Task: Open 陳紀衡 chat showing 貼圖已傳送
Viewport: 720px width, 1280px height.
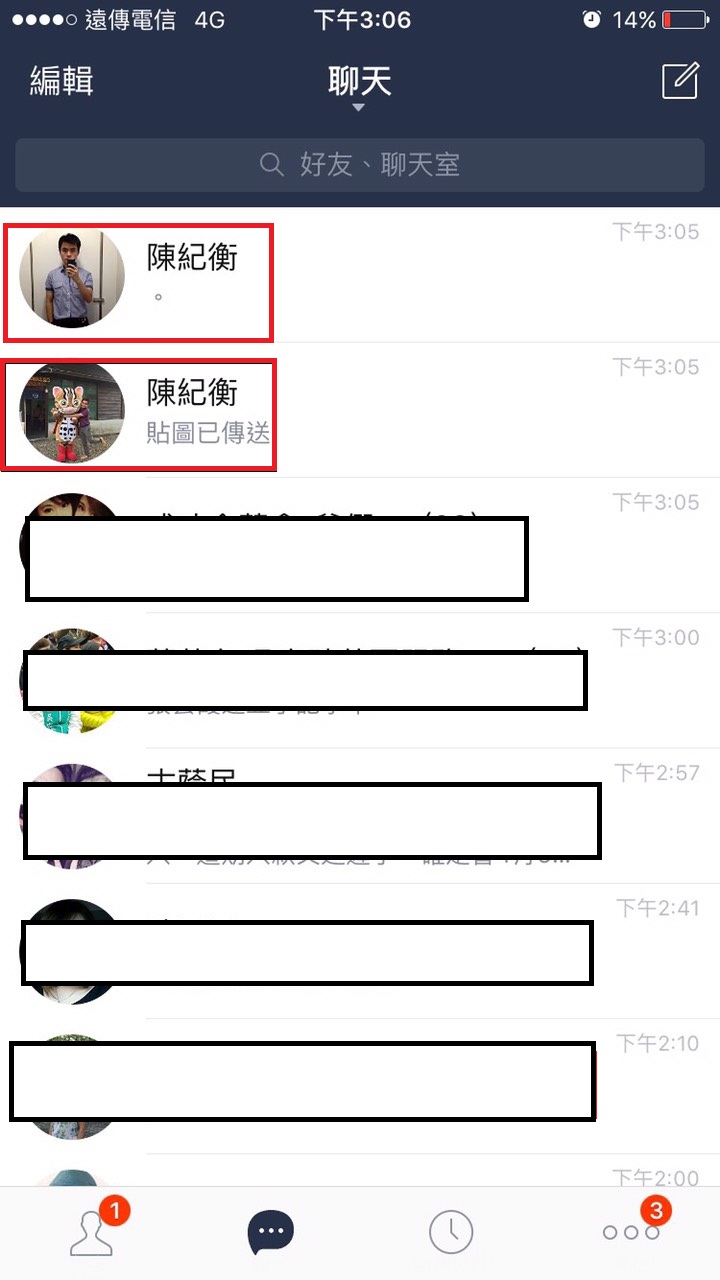Action: (x=360, y=411)
